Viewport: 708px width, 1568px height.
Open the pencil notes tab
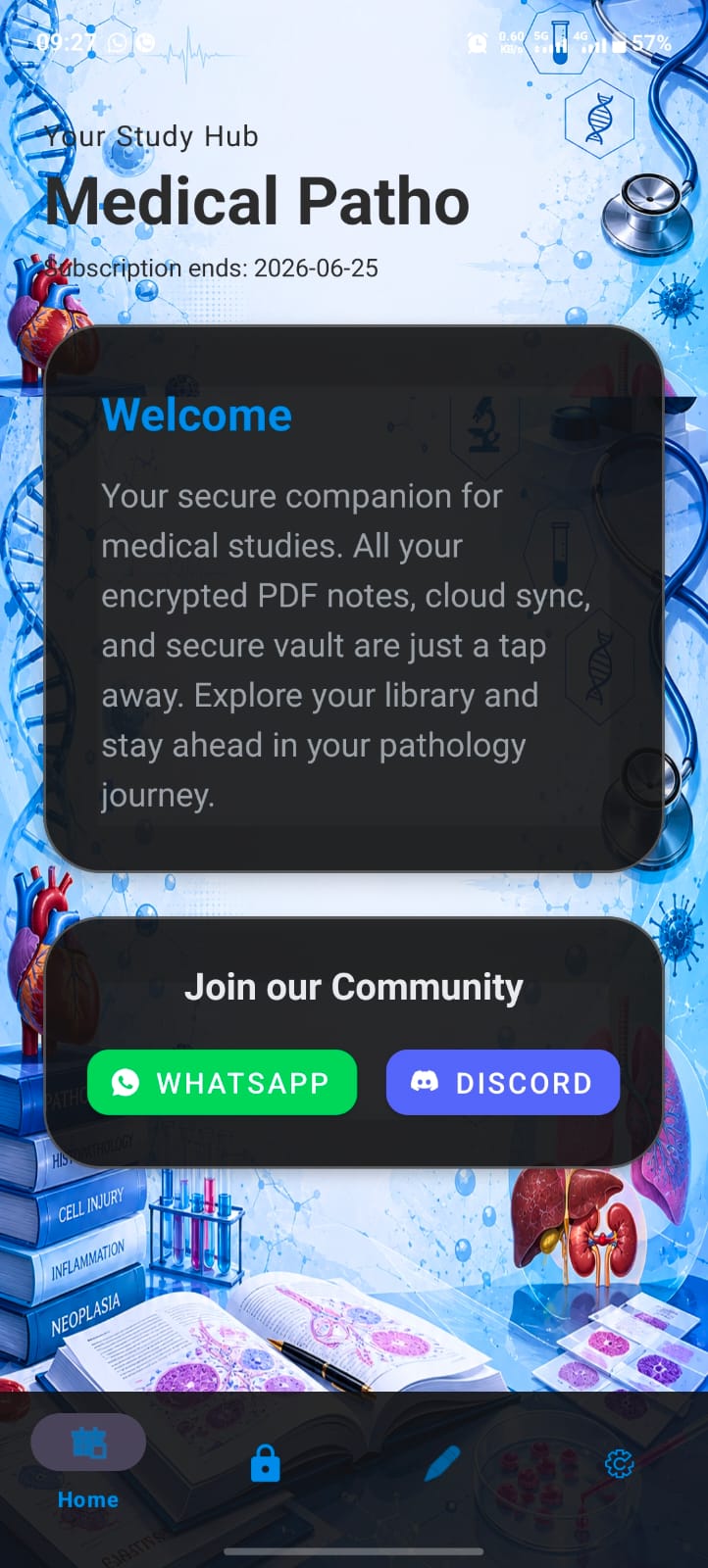(x=442, y=1464)
